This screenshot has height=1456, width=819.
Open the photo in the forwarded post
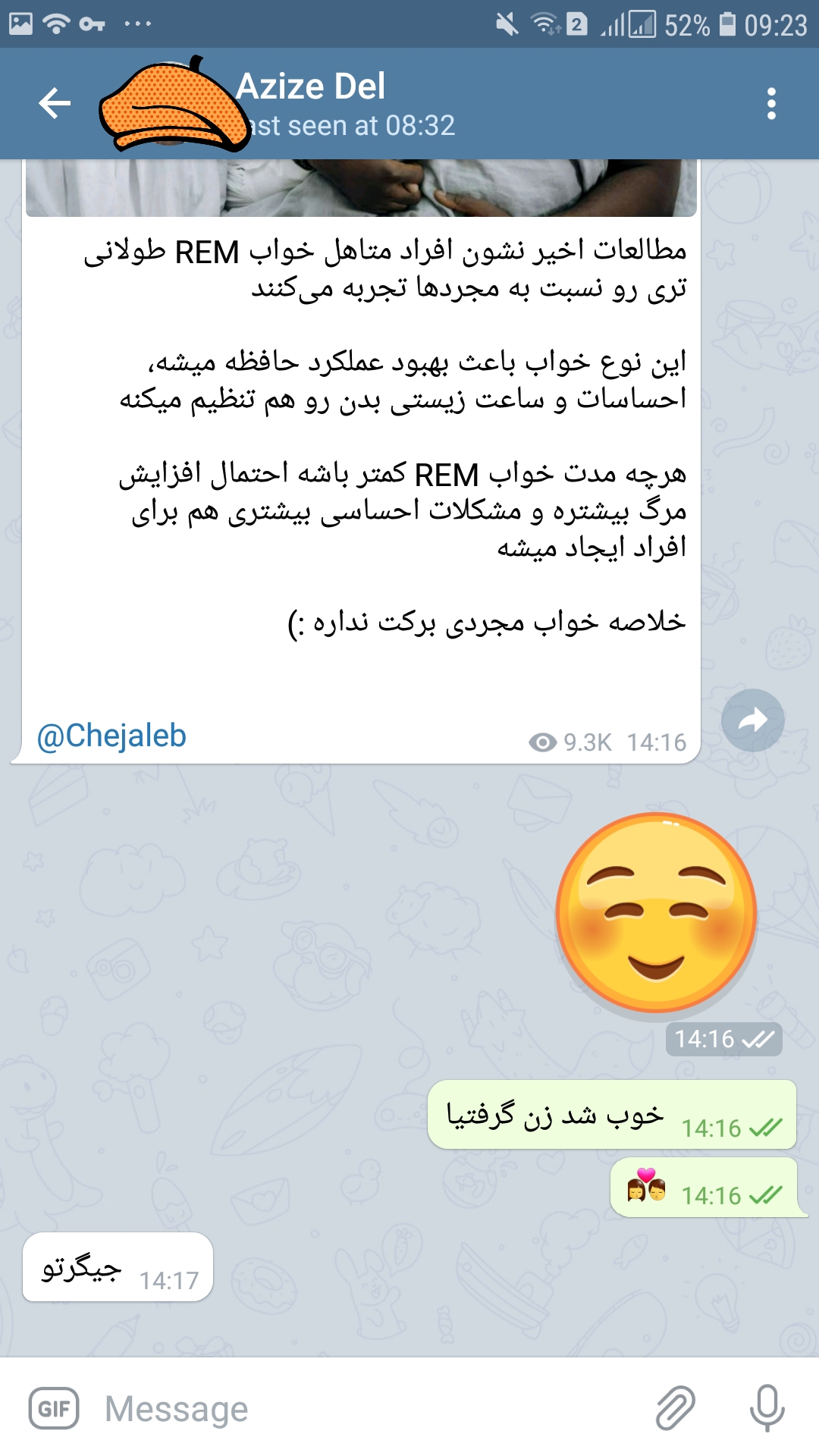pyautogui.click(x=361, y=188)
